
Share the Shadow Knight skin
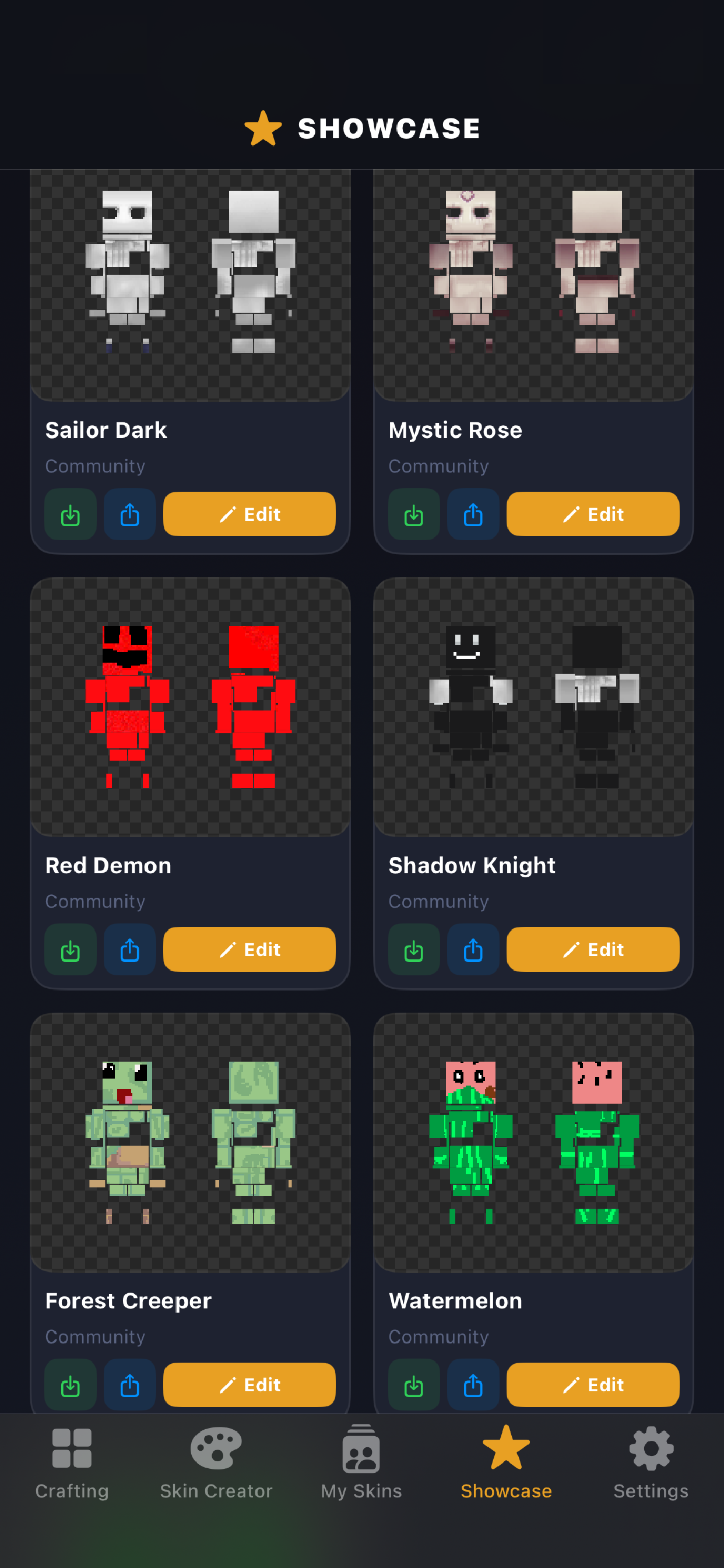click(473, 950)
